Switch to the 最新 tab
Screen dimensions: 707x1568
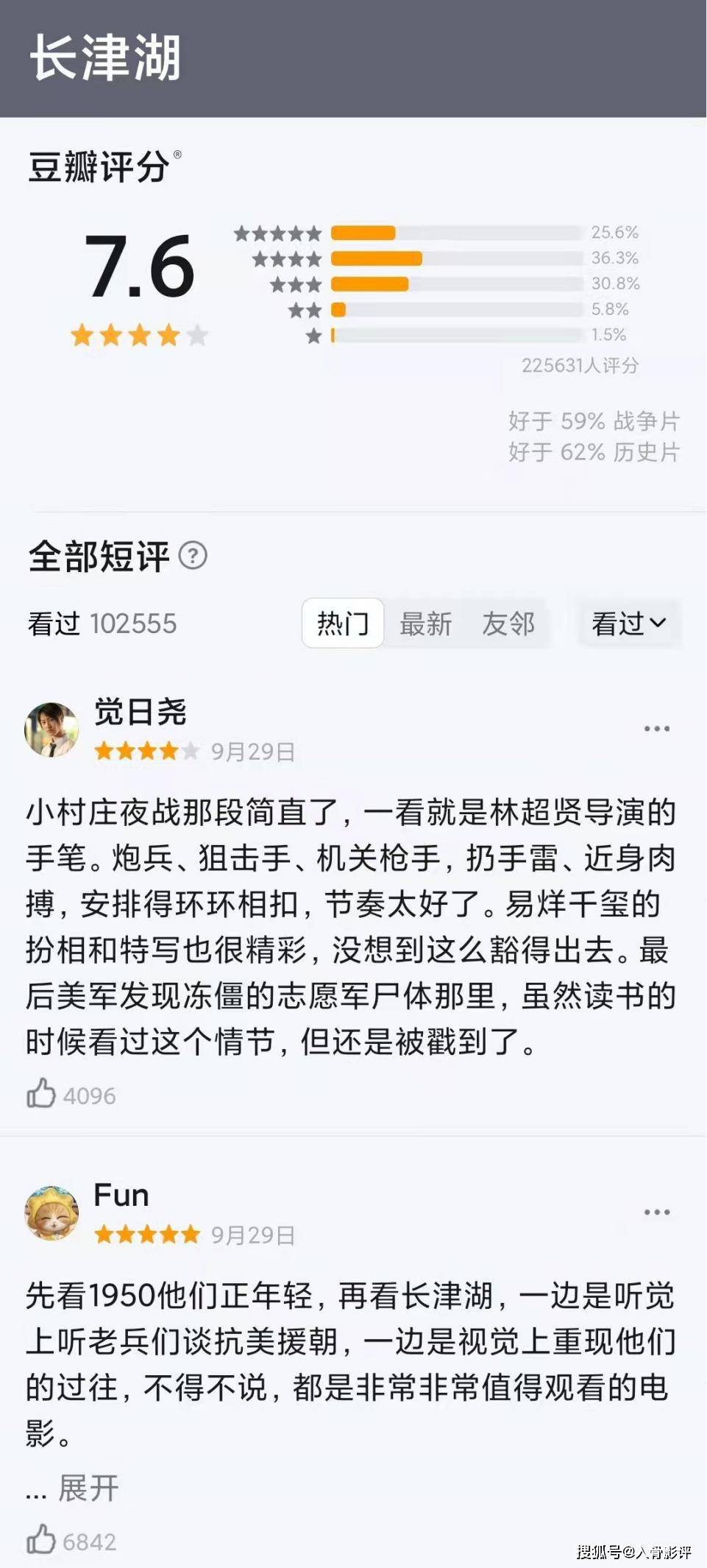click(x=425, y=624)
